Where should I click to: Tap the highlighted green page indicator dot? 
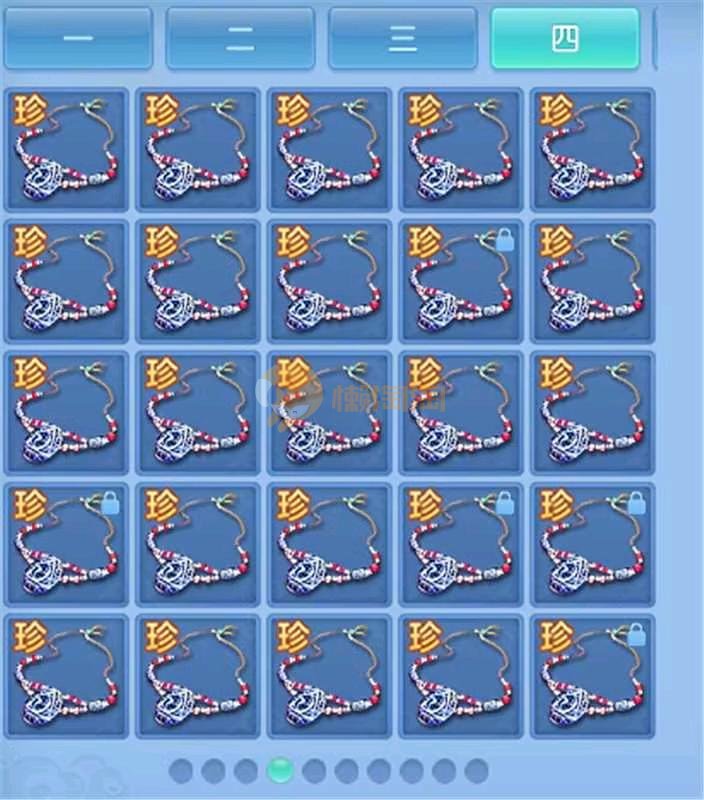(x=281, y=770)
